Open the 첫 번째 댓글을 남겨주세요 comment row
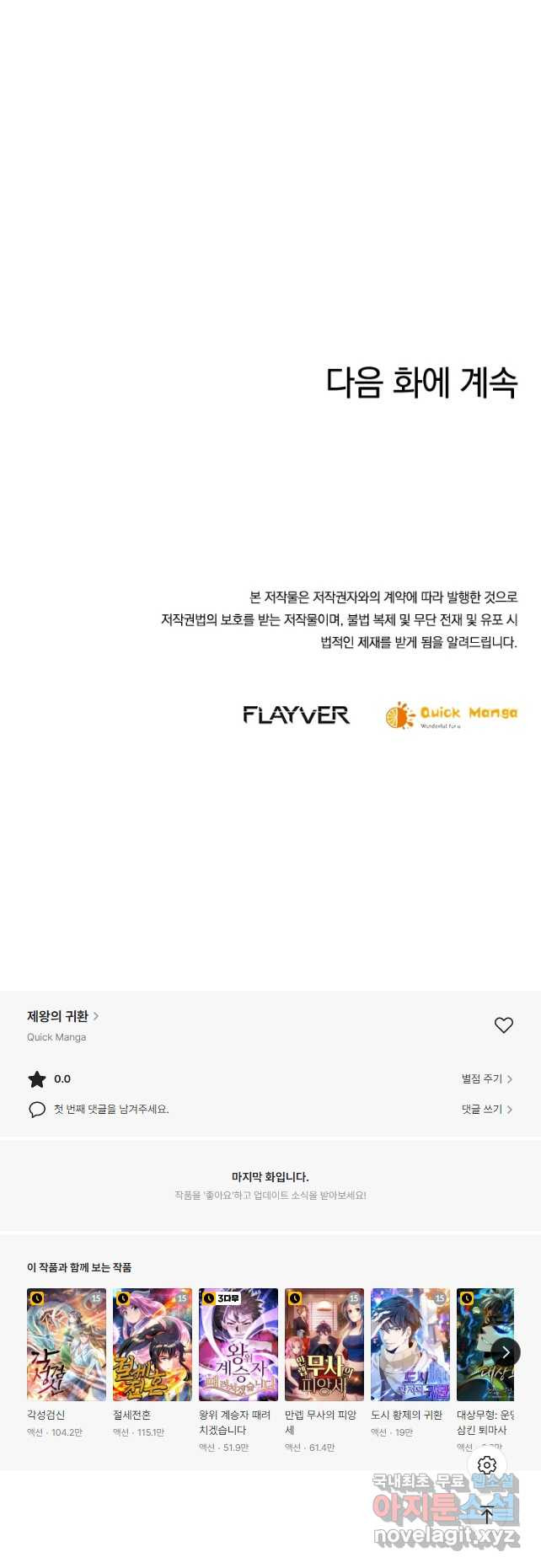Screen dimensions: 541x1568 point(110,1109)
